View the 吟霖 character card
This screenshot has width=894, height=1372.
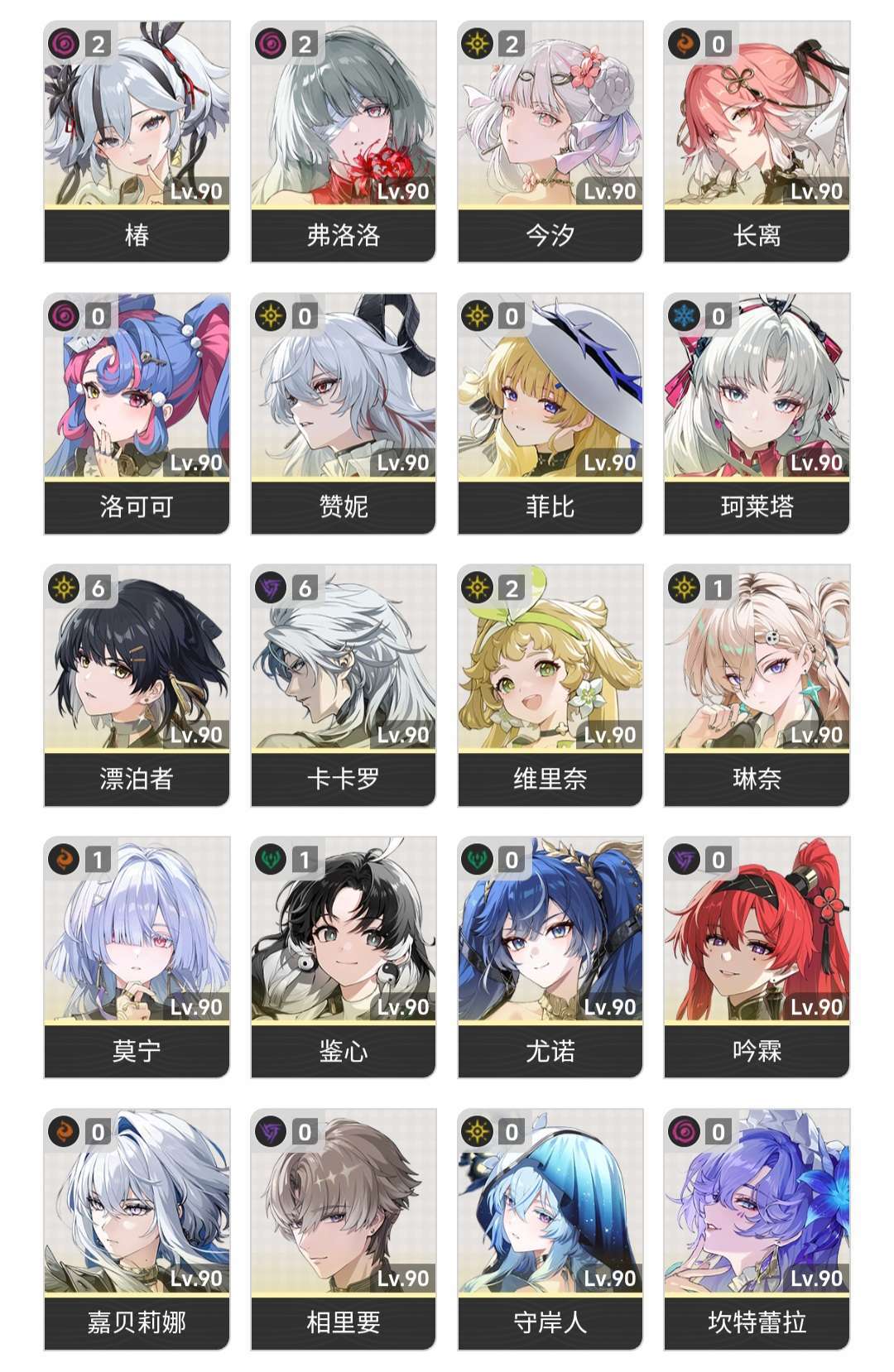[x=757, y=957]
